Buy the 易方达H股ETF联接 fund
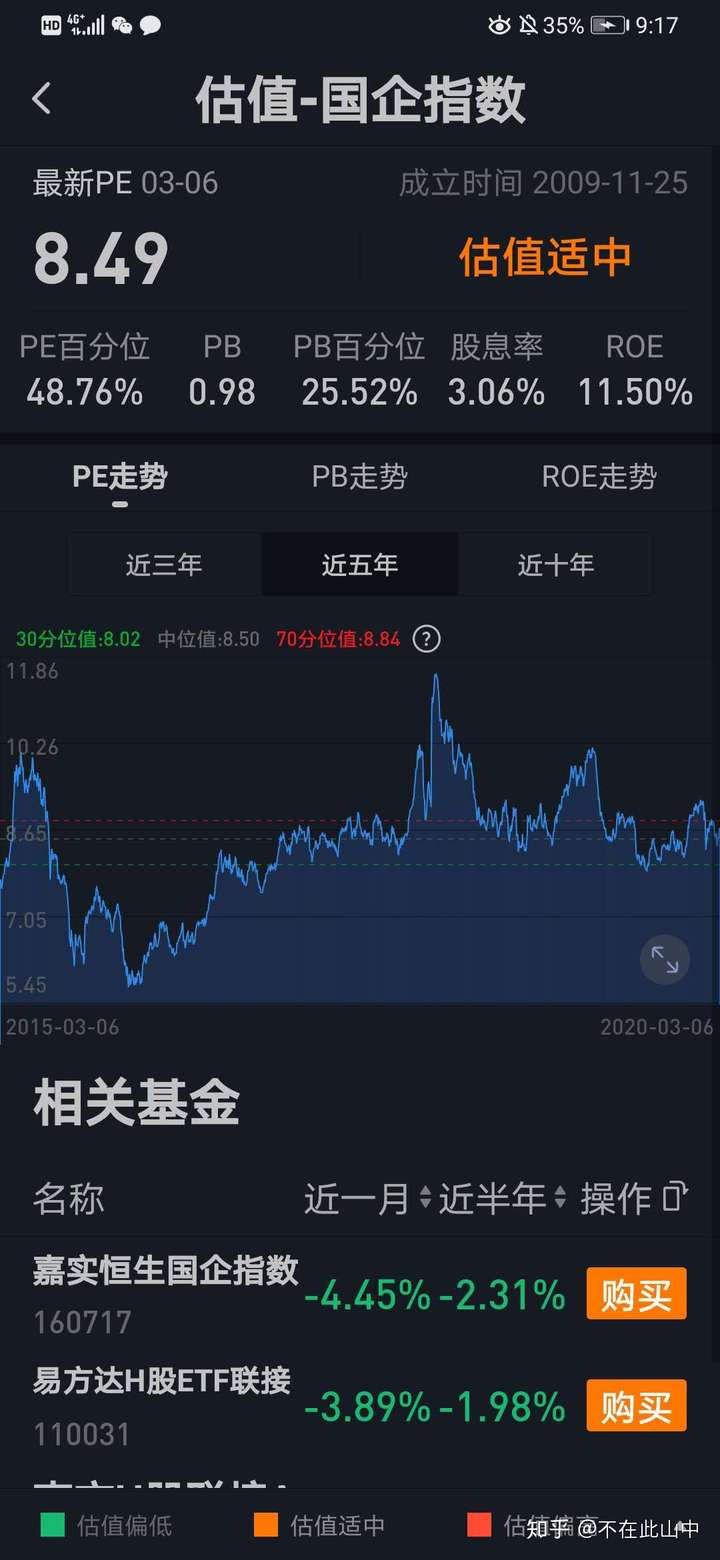 [636, 1406]
